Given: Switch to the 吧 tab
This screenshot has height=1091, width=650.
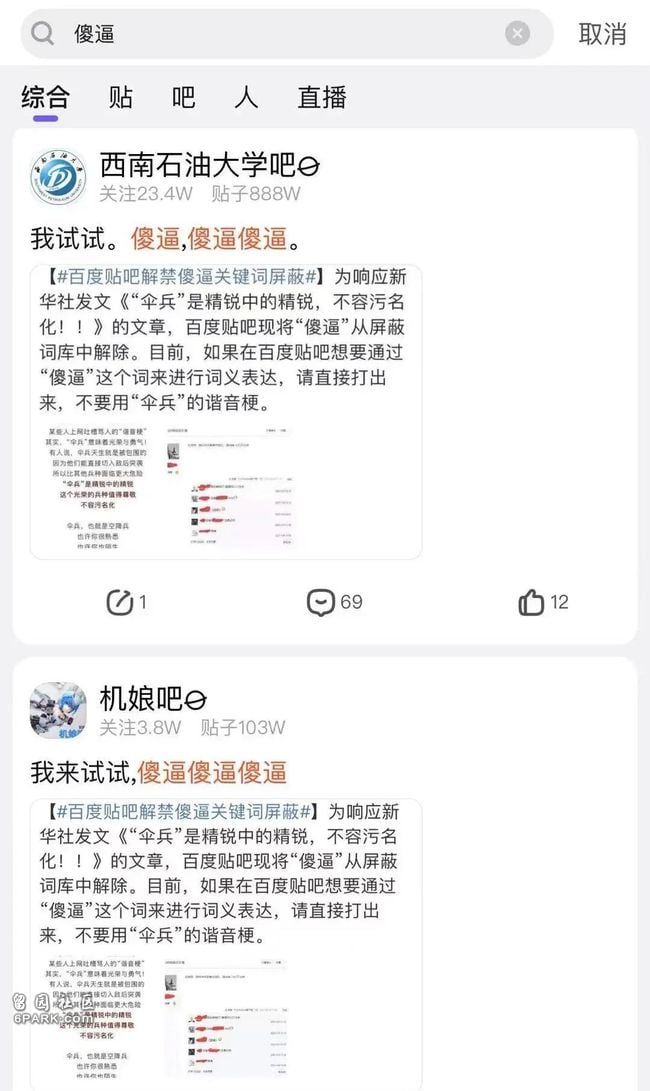Looking at the screenshot, I should (183, 97).
